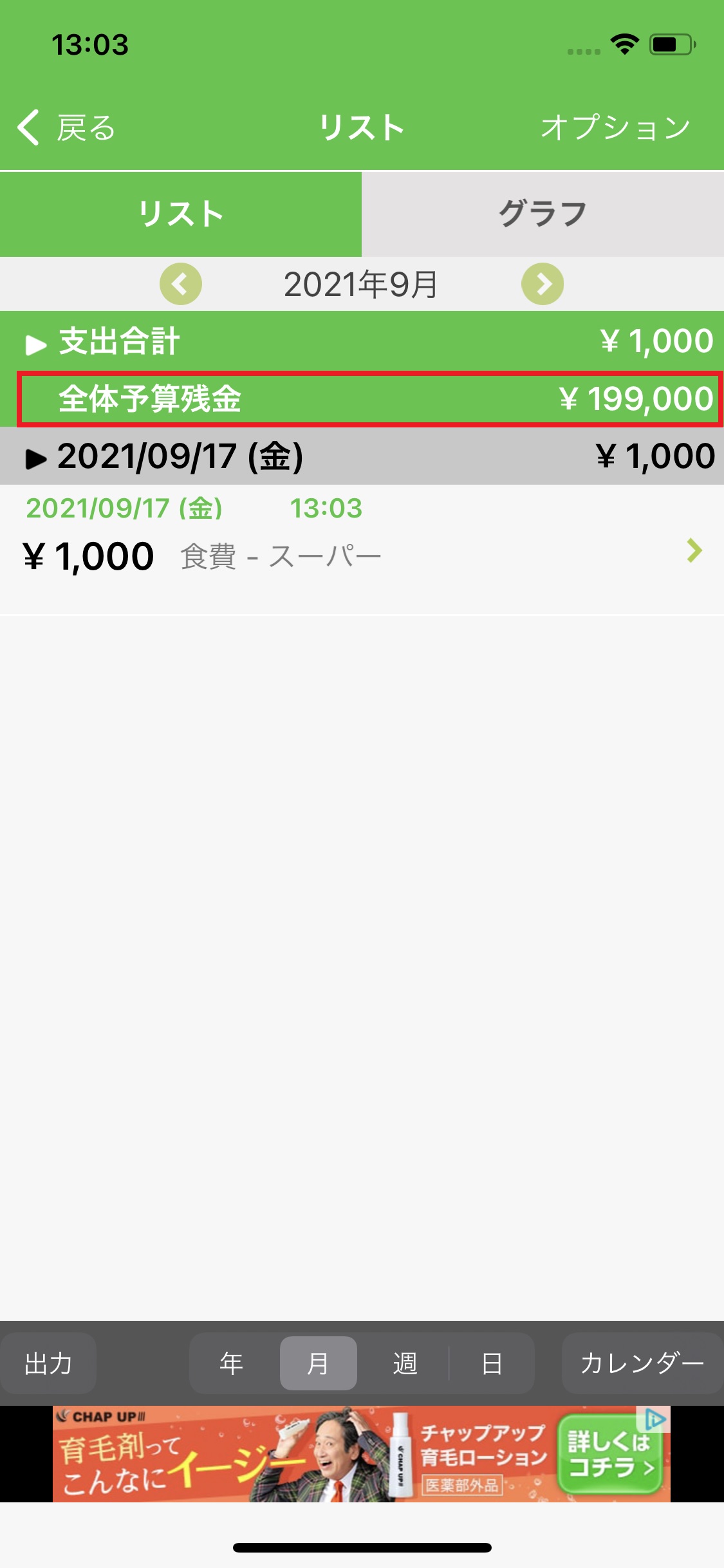Viewport: 724px width, 1568px height.
Task: Open the ad info icon on banner
Action: click(x=655, y=1419)
